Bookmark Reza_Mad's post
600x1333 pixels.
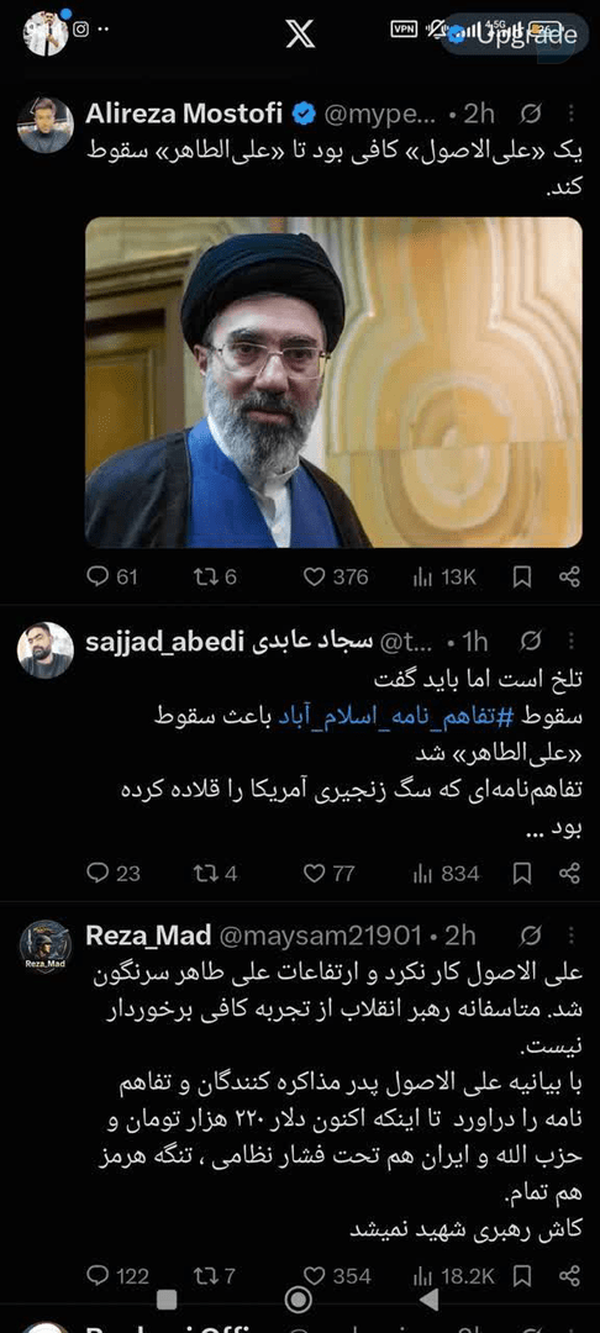522,1276
